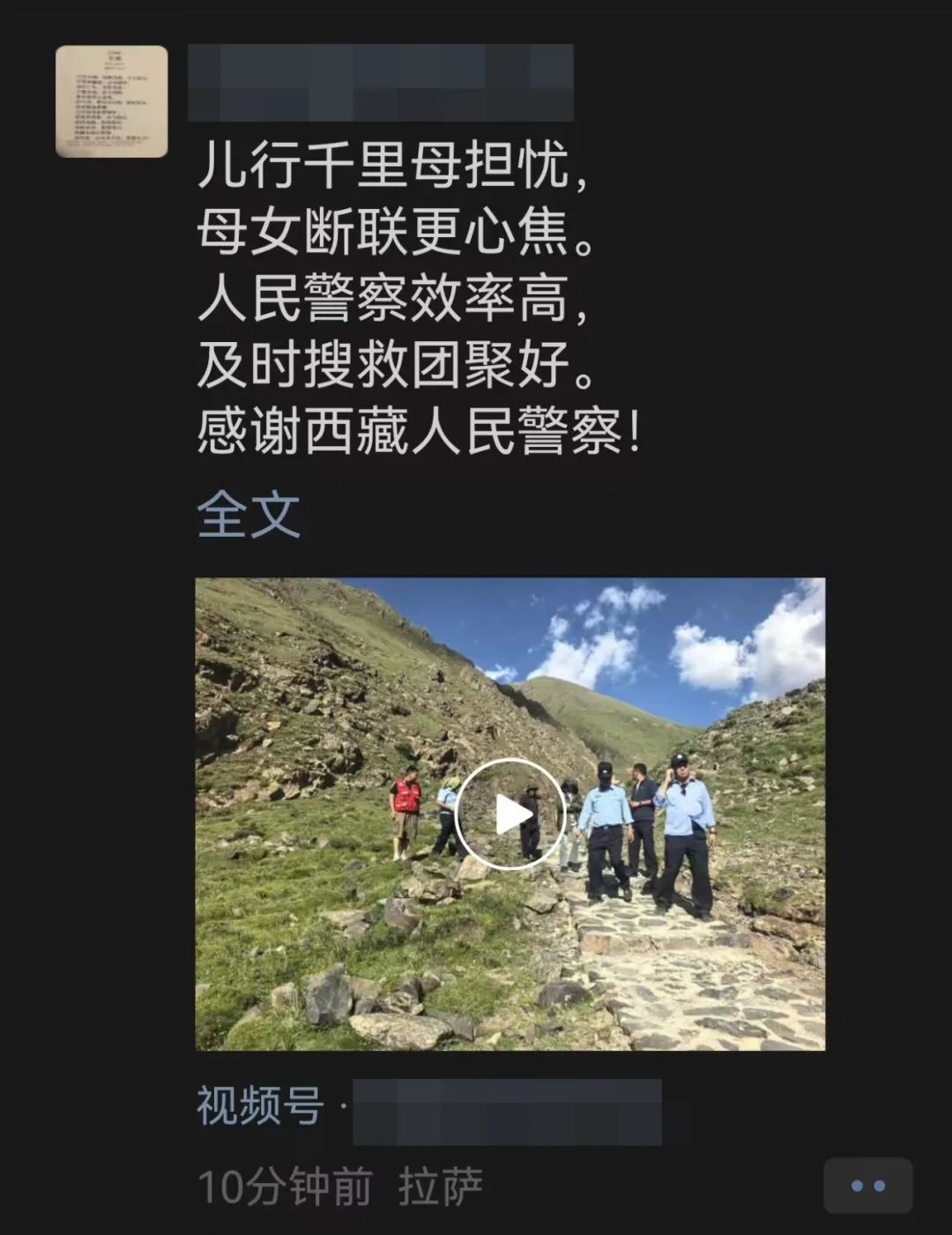Open the two-dot like/comment menu

coord(867,1186)
